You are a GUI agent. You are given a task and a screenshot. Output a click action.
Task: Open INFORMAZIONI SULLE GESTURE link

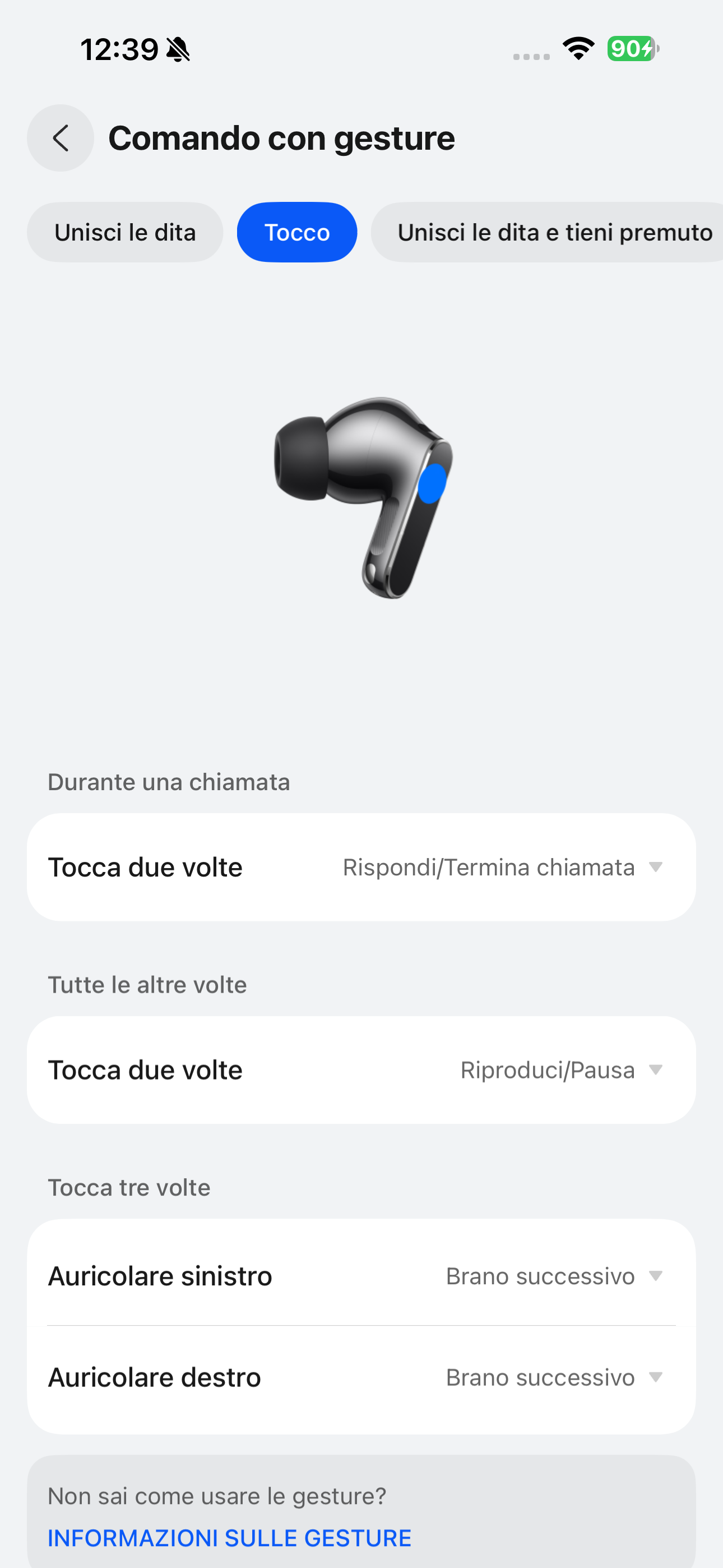tap(229, 1538)
